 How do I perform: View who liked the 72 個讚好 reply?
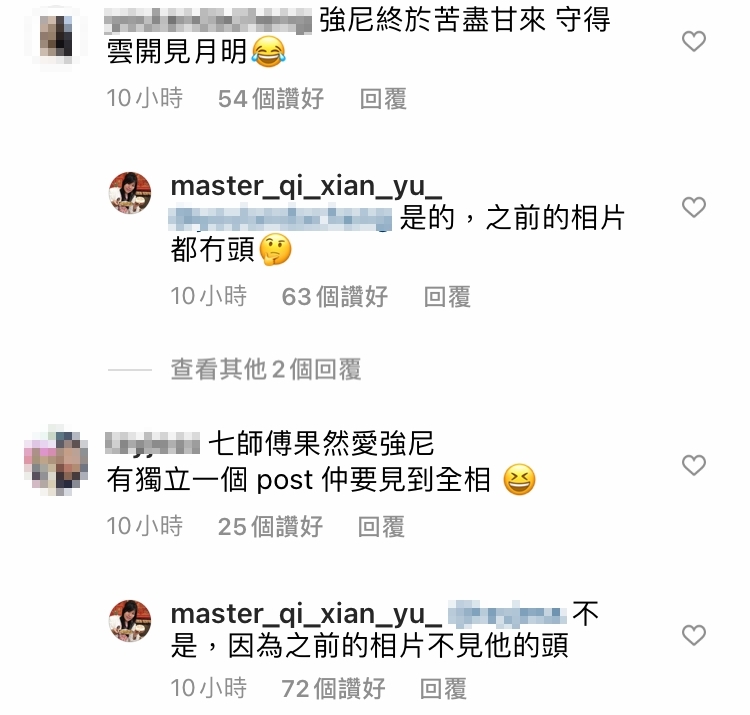(x=333, y=688)
